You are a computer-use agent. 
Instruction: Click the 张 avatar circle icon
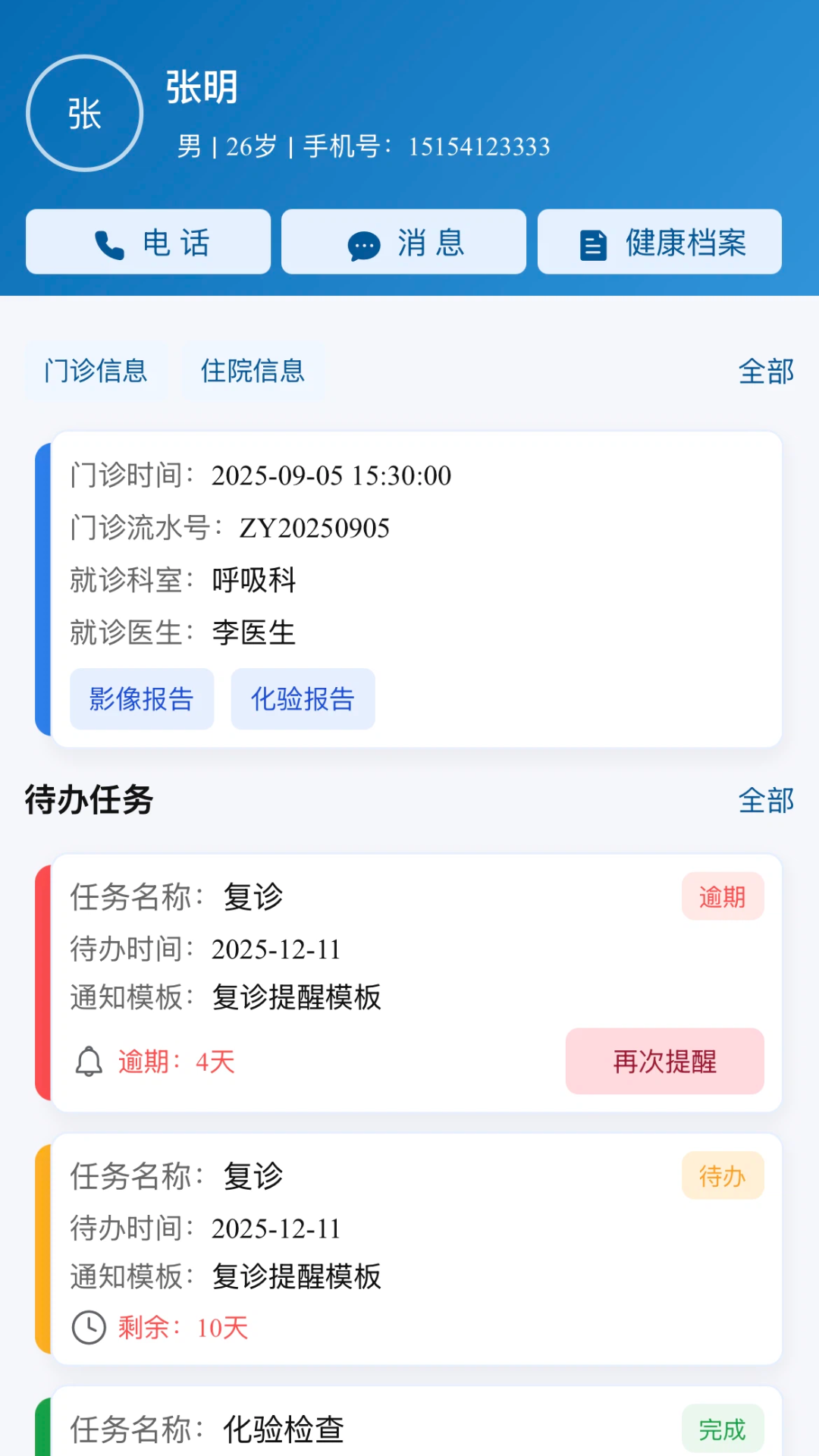pos(83,112)
